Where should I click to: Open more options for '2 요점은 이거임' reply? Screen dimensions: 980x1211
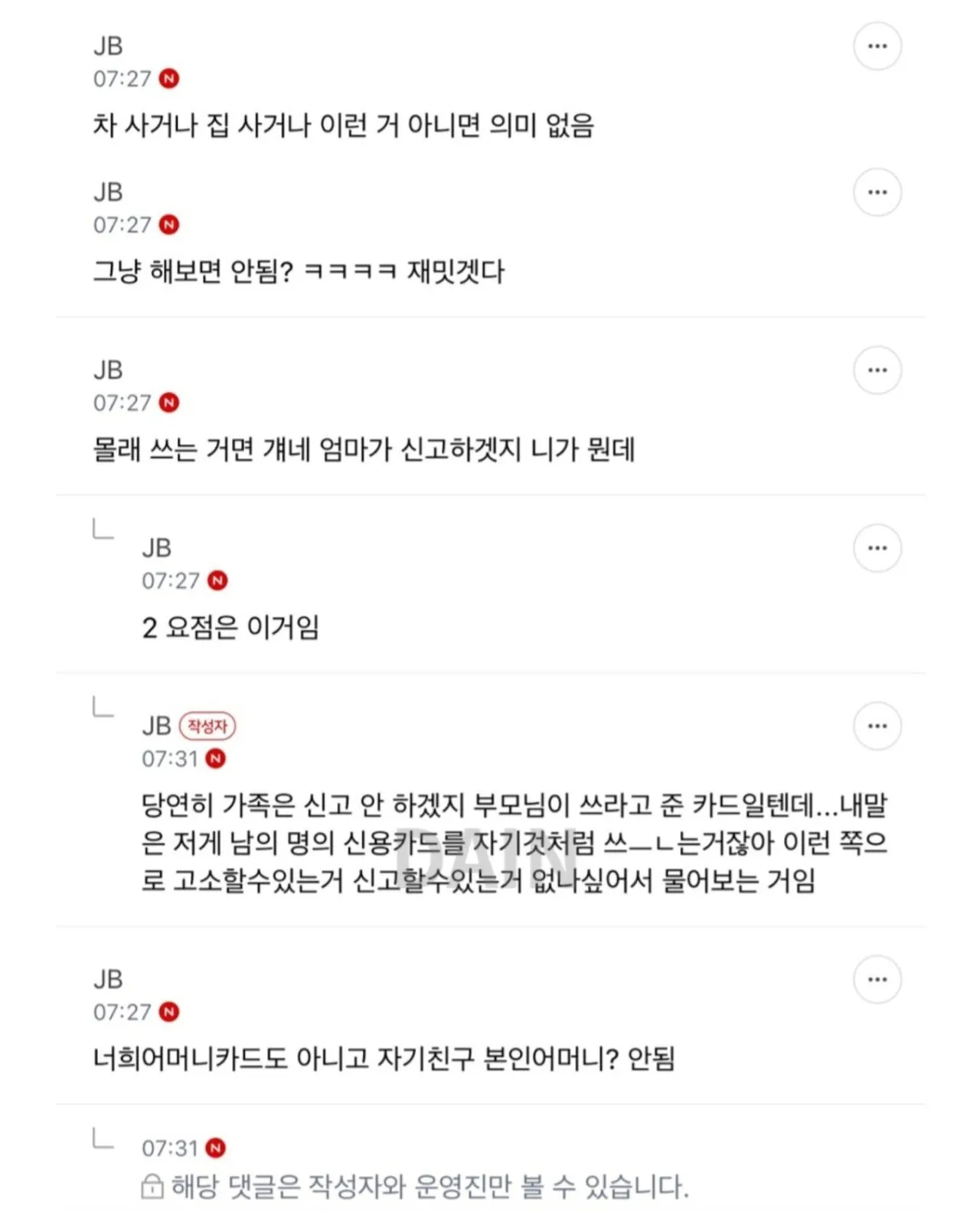click(877, 548)
